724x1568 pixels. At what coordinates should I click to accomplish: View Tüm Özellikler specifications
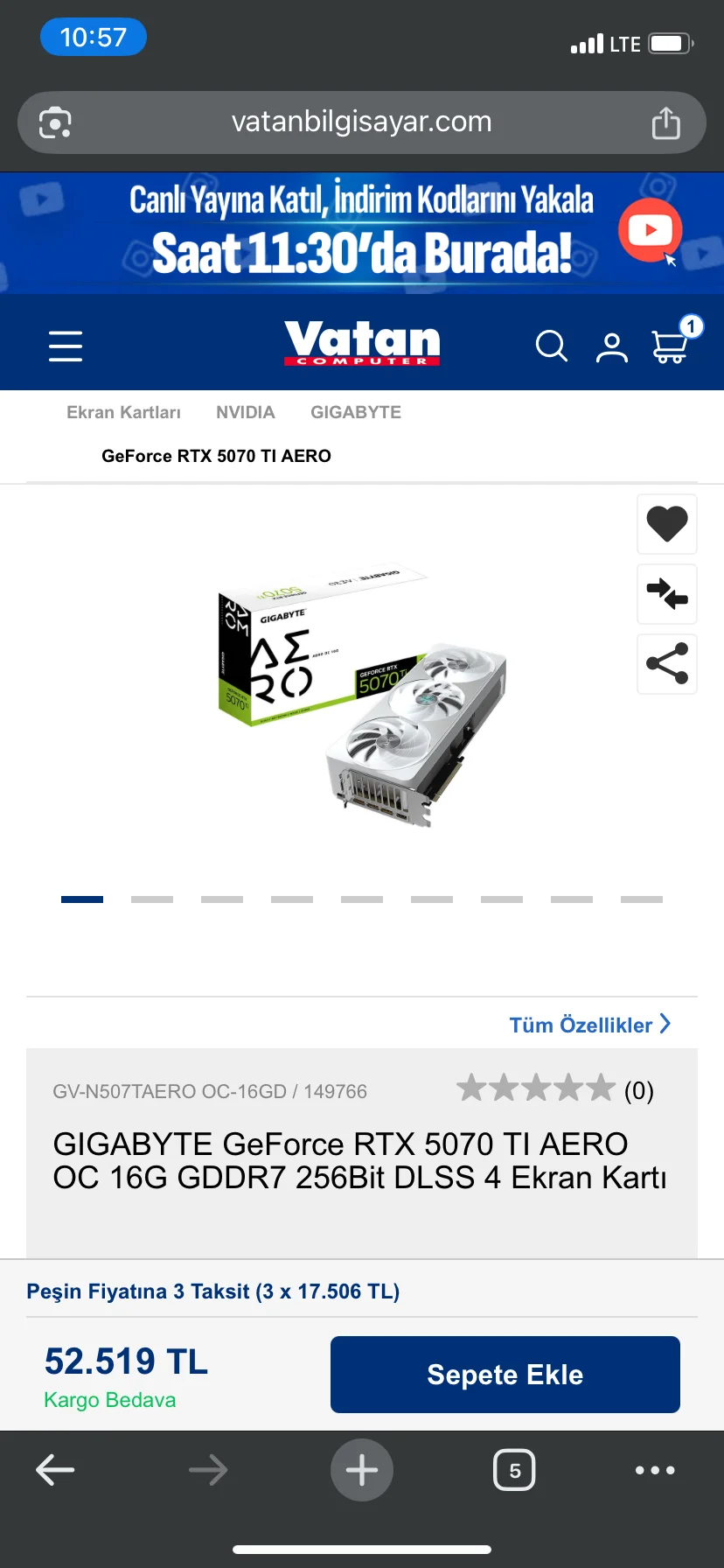(x=589, y=1025)
